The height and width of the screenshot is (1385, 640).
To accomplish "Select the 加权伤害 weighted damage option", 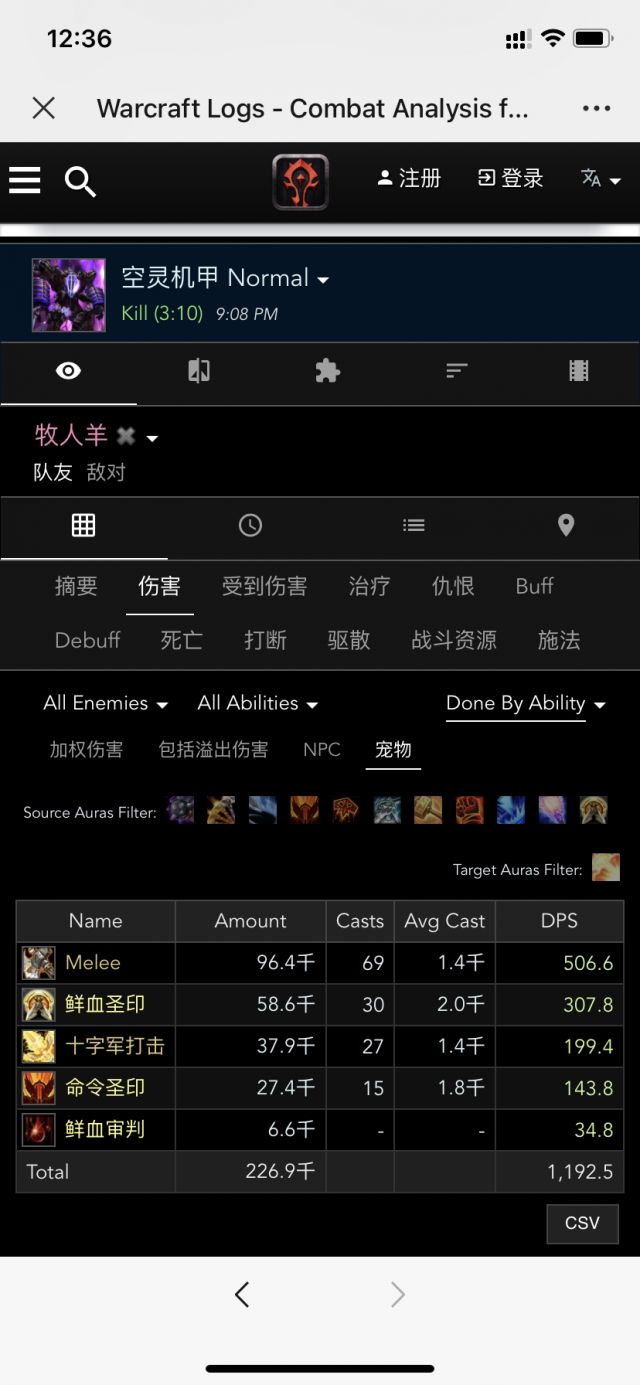I will 86,750.
